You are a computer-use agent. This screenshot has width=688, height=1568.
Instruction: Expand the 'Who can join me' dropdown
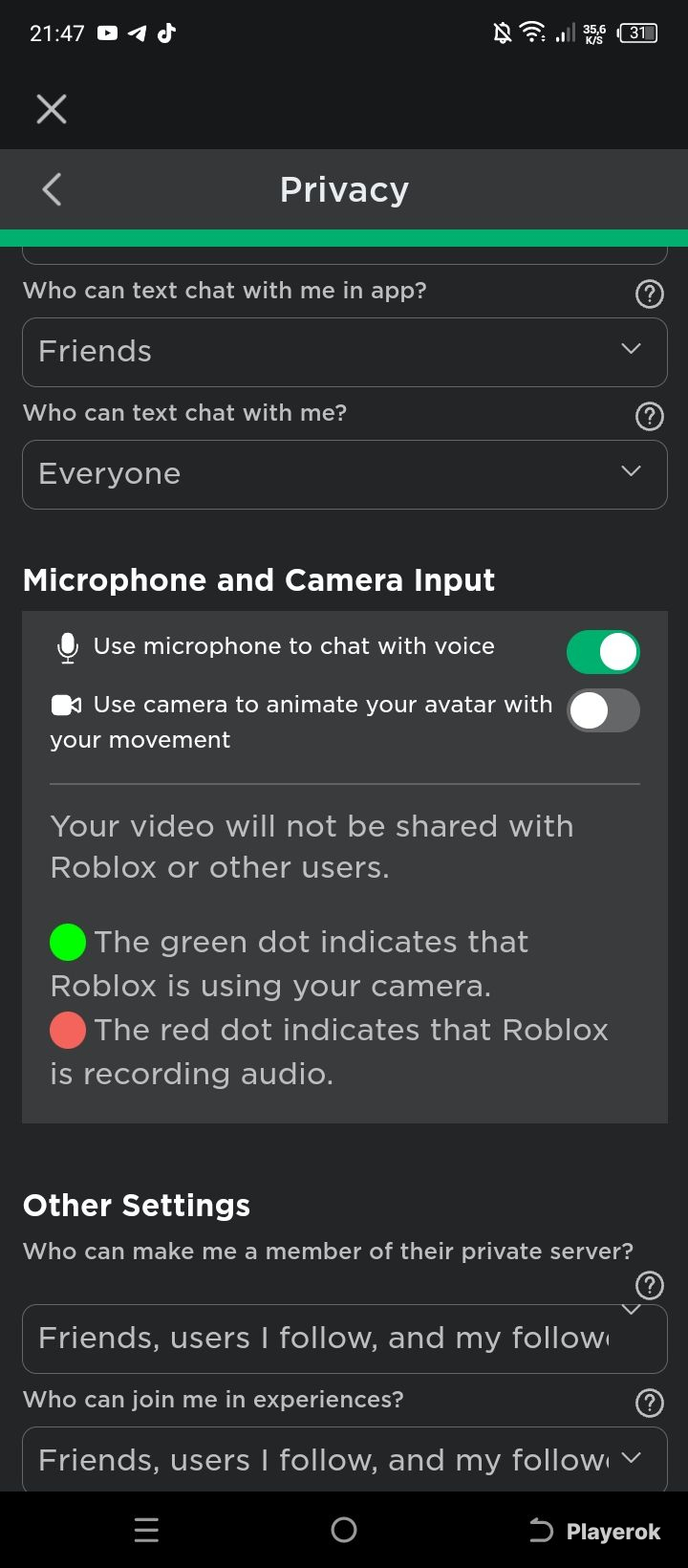345,1459
